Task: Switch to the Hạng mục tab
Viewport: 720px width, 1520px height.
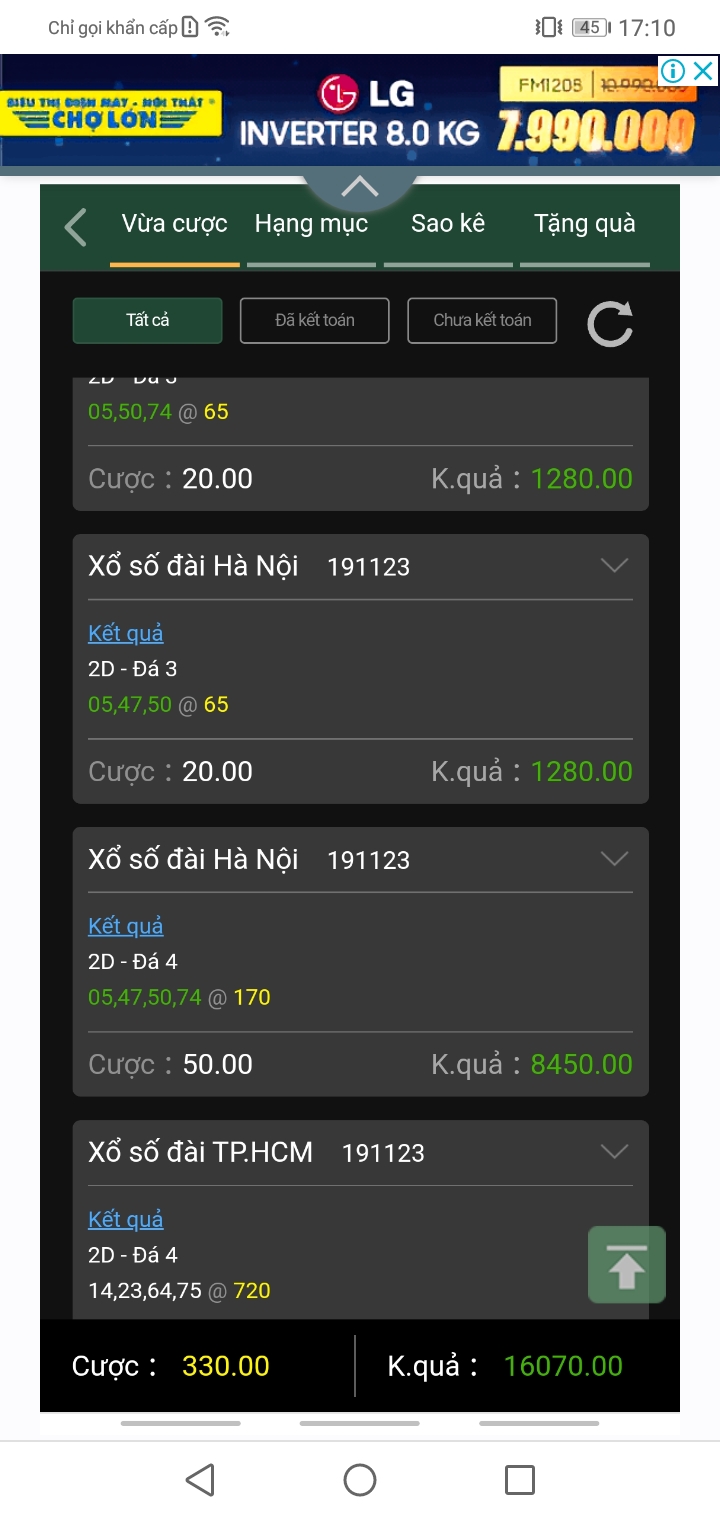Action: click(x=311, y=224)
